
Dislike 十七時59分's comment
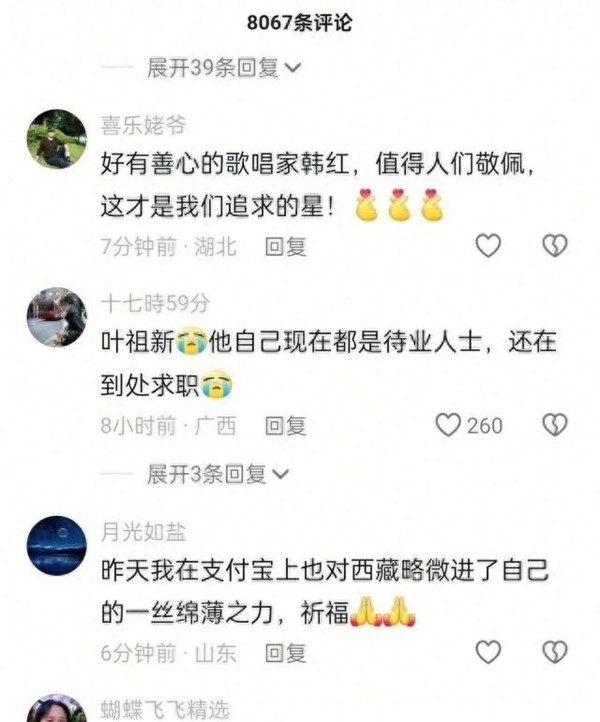tap(554, 425)
